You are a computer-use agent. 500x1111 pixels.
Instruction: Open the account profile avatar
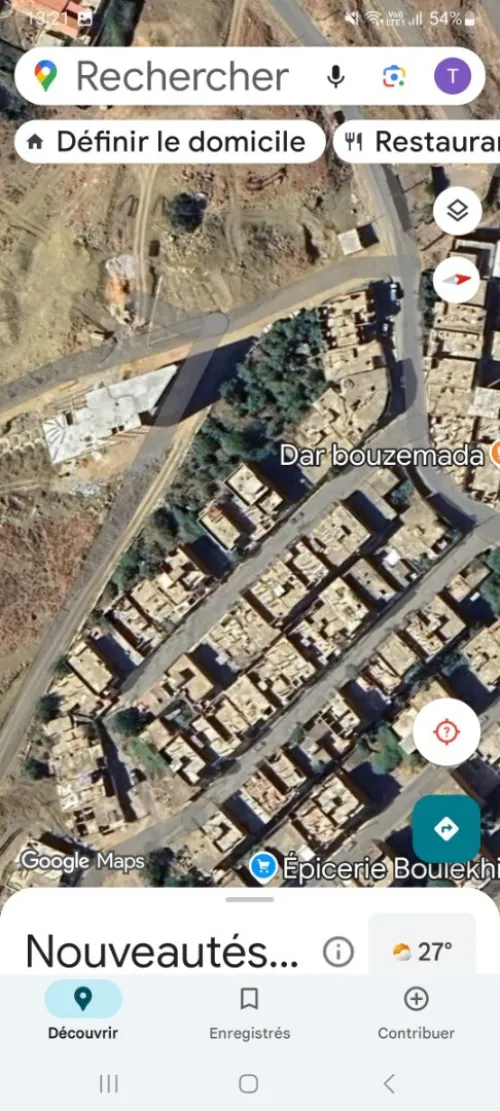pyautogui.click(x=453, y=77)
